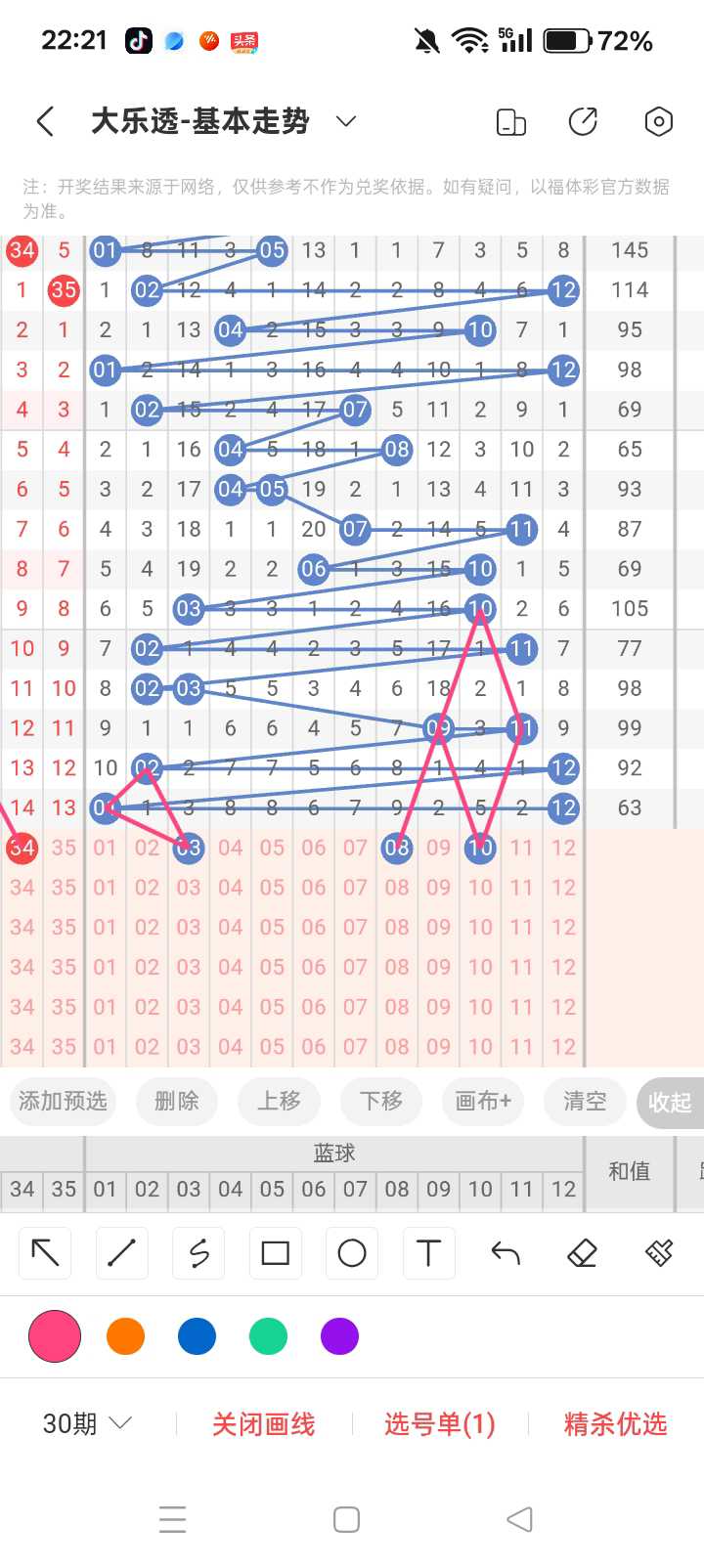
Task: Go back using the top arrow
Action: [45, 121]
